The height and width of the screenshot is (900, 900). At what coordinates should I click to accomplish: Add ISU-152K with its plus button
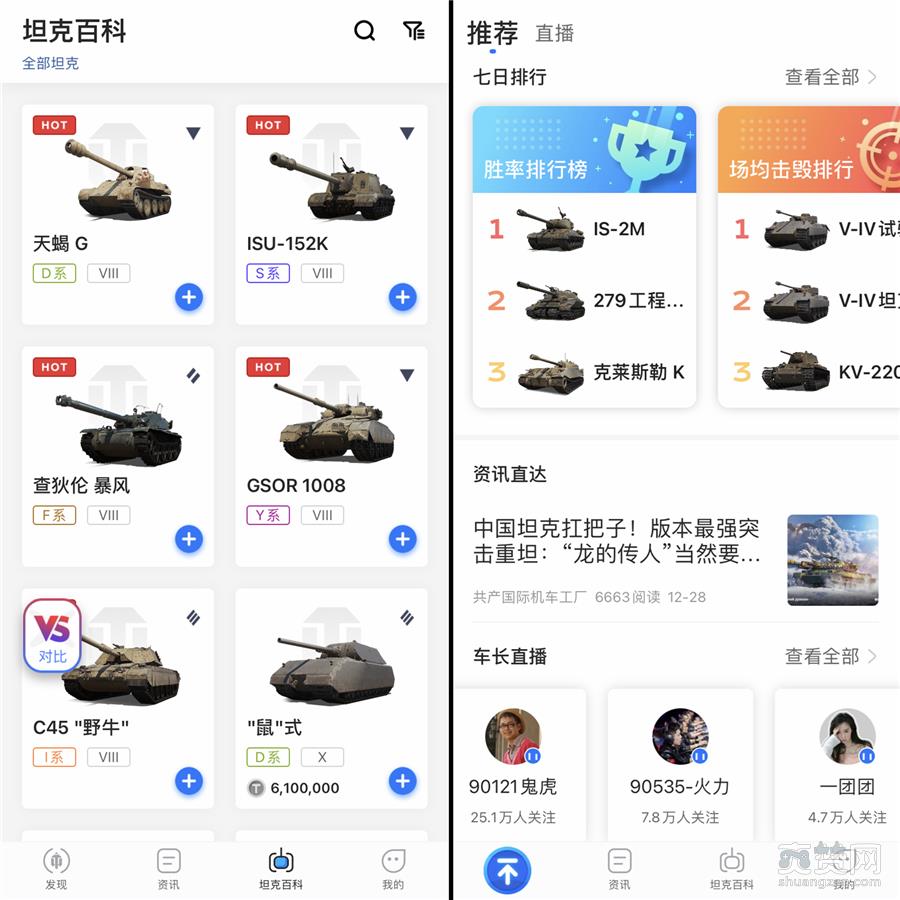point(402,297)
